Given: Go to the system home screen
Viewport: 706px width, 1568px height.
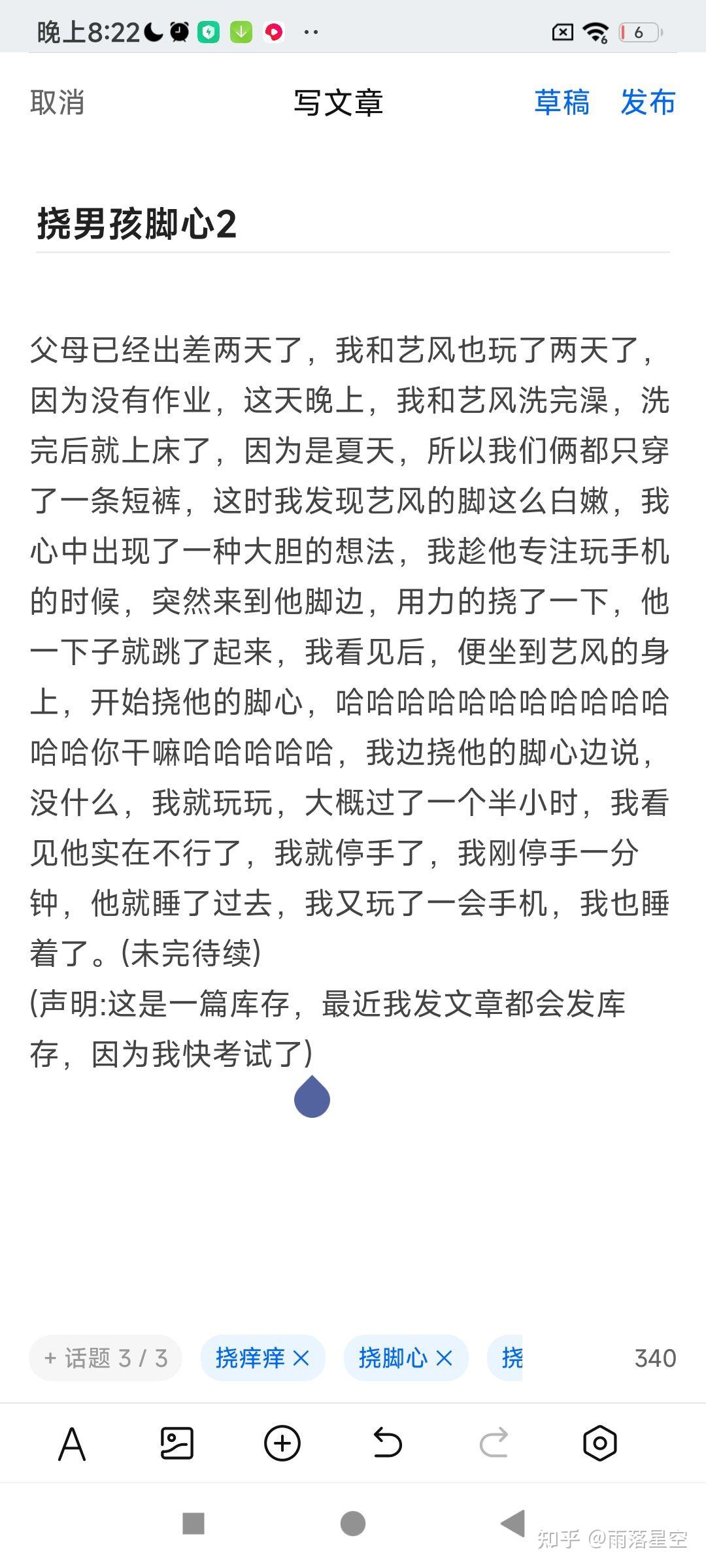Looking at the screenshot, I should pos(353,1524).
